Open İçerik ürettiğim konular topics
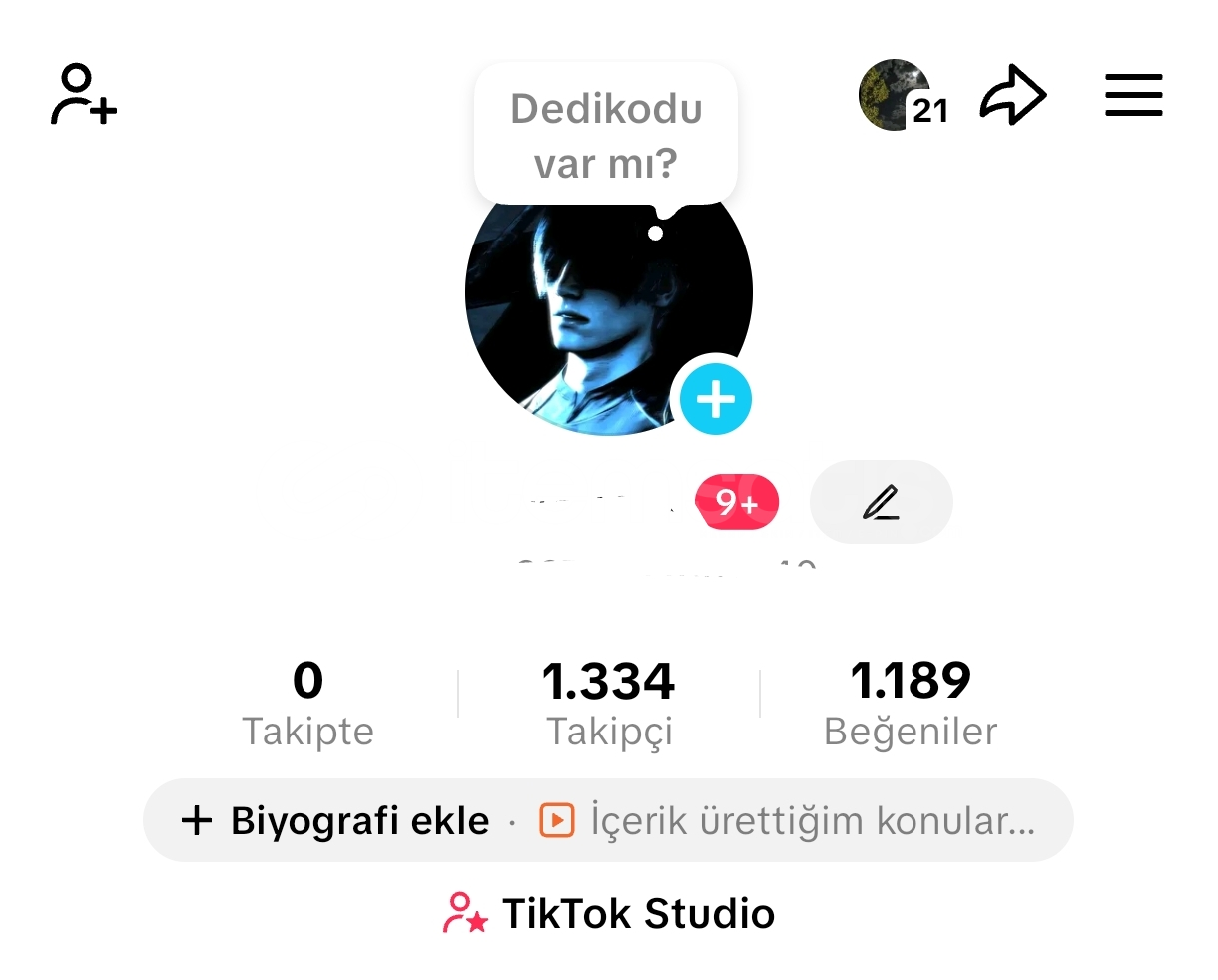Screen dimensions: 1218x980 pyautogui.click(x=789, y=821)
